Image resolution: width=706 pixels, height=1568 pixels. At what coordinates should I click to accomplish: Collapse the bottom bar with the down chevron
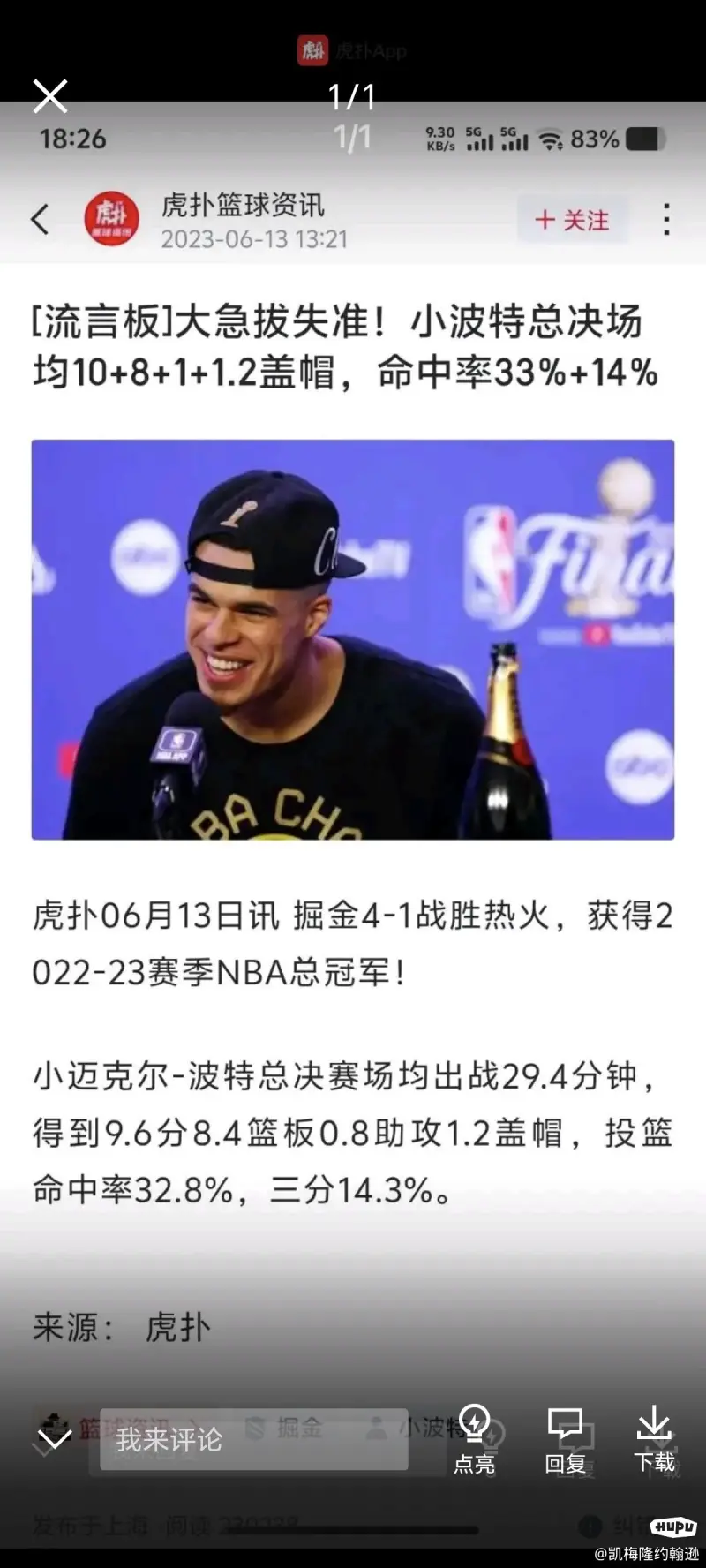coord(55,1440)
